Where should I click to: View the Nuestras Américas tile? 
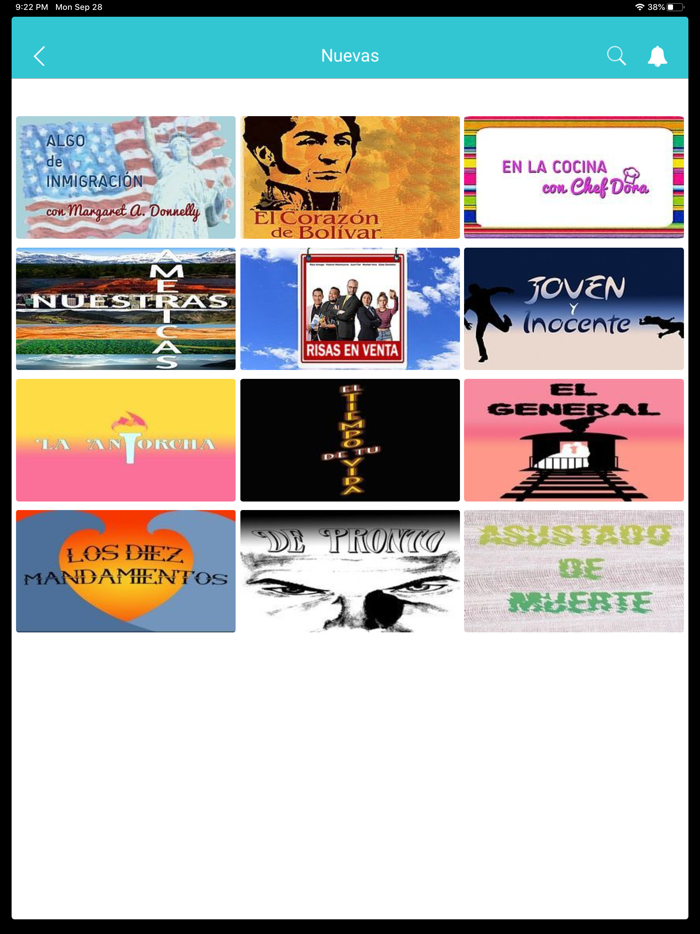tap(126, 309)
